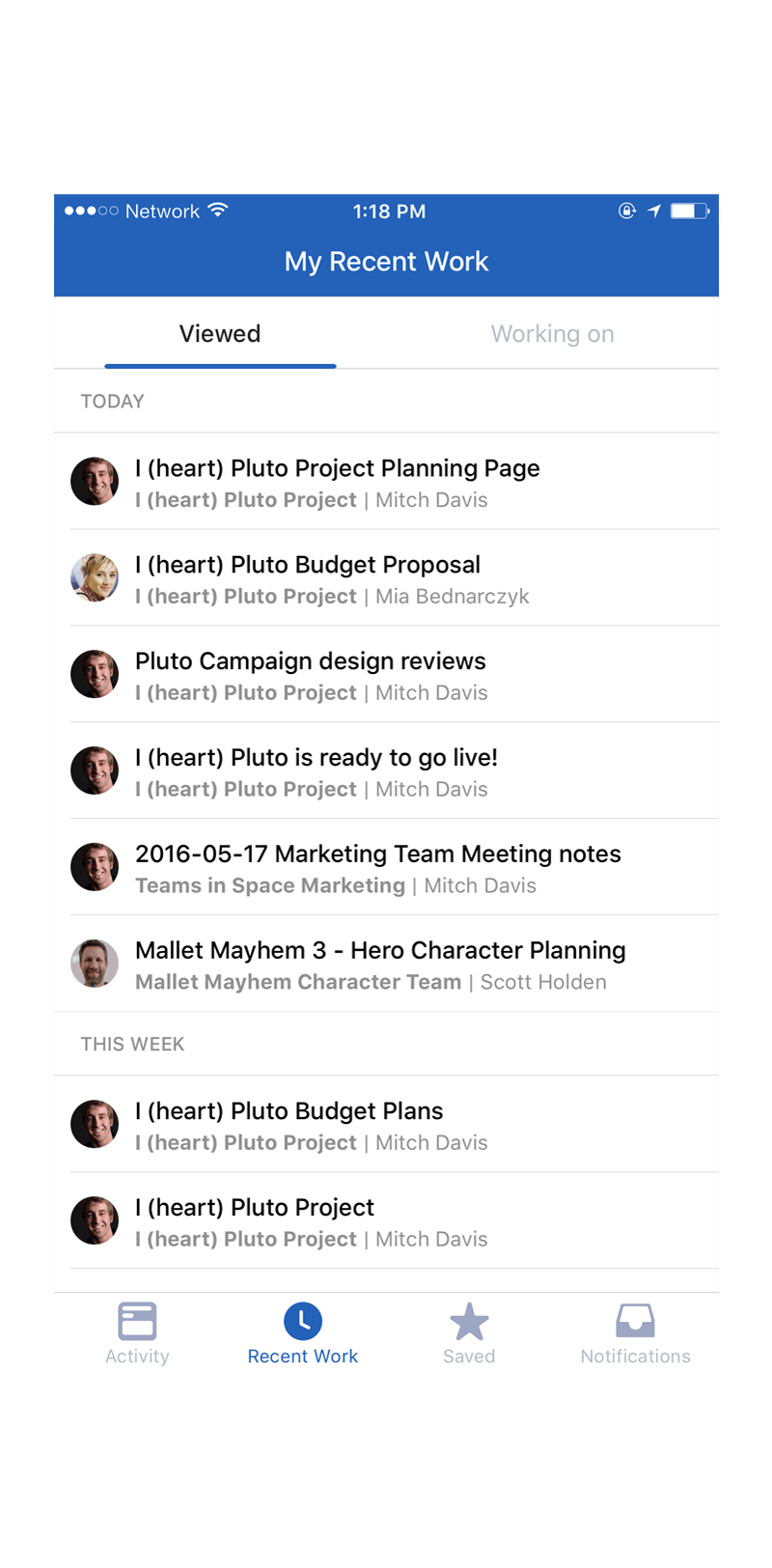Open Notifications inbox icon

tap(635, 1321)
